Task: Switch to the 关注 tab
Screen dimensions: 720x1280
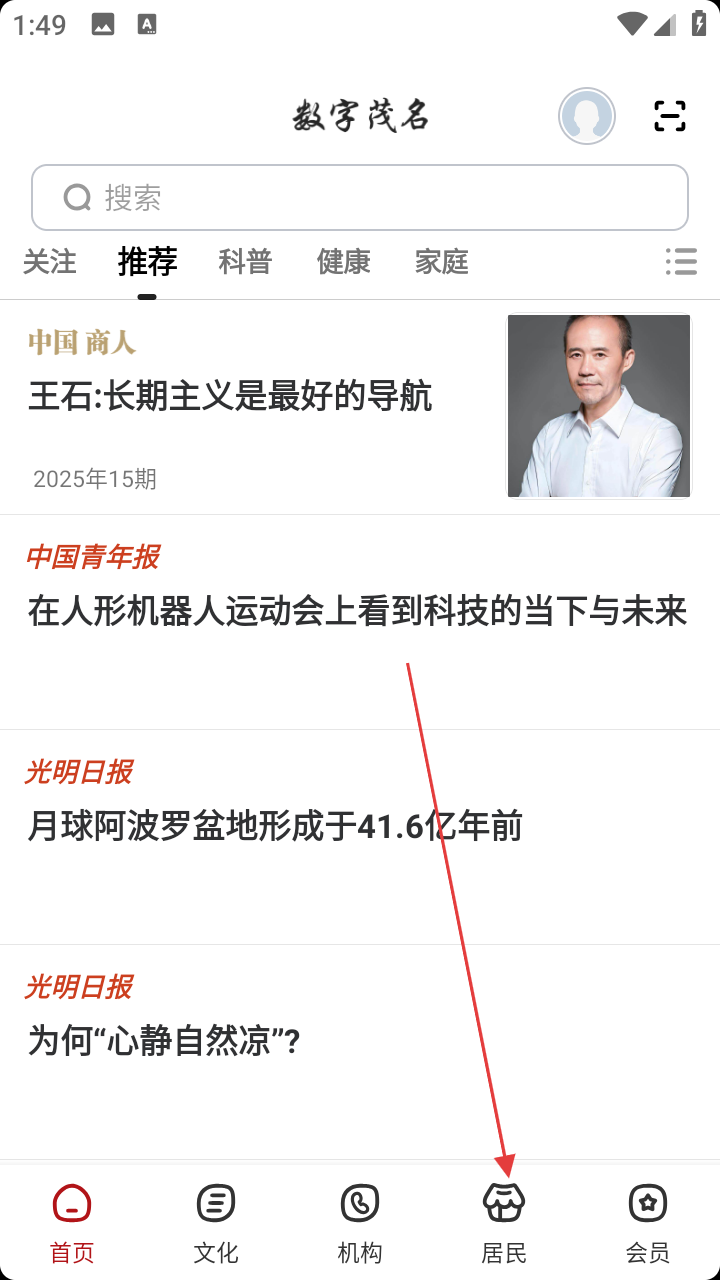Action: click(50, 262)
